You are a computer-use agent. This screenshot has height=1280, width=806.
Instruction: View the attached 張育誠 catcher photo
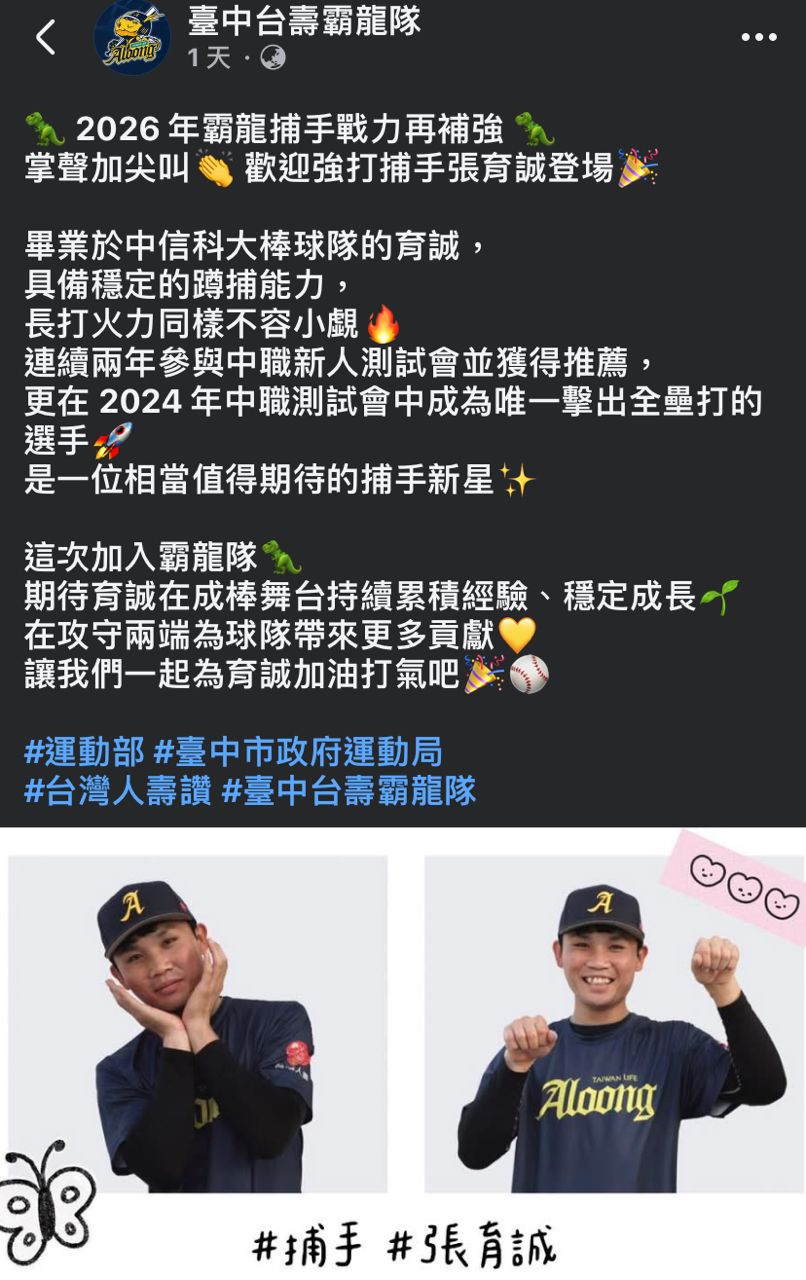tap(402, 1050)
